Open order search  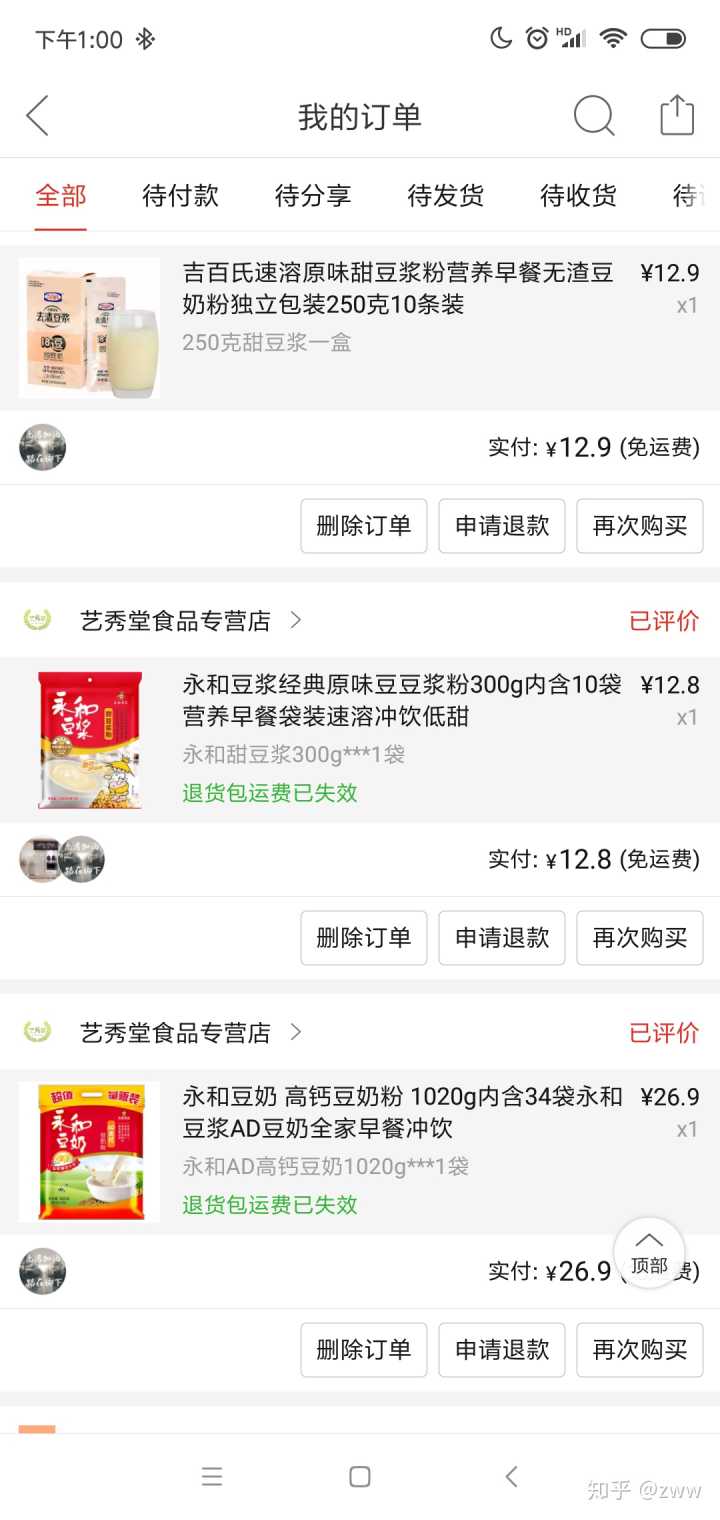pos(593,117)
